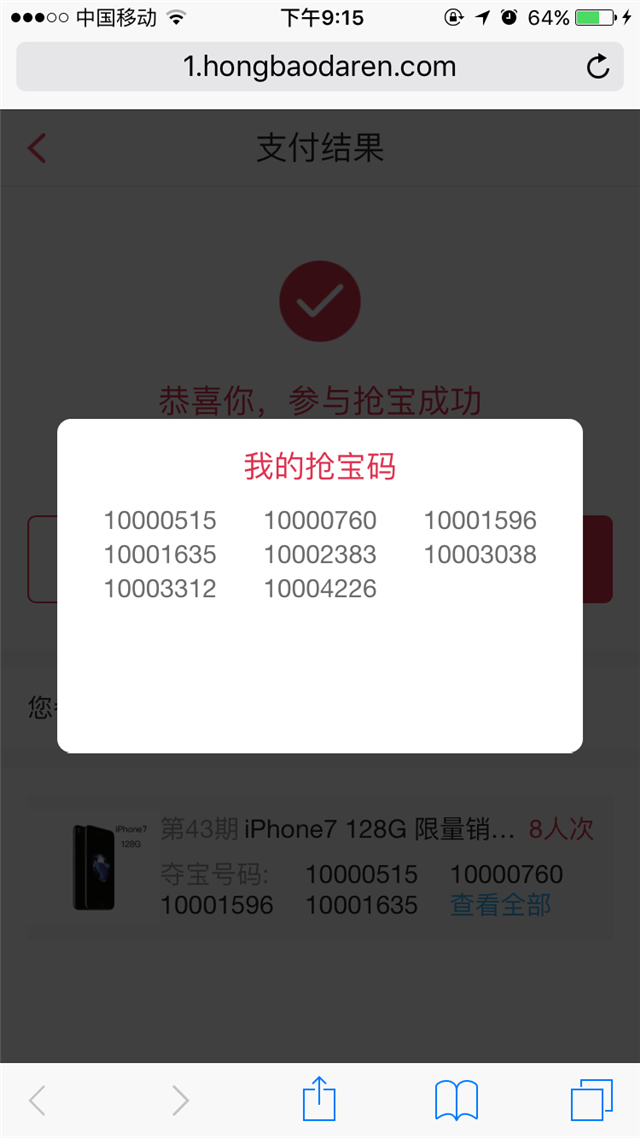Open the Safari share sheet
This screenshot has width=640, height=1138.
point(319,1099)
